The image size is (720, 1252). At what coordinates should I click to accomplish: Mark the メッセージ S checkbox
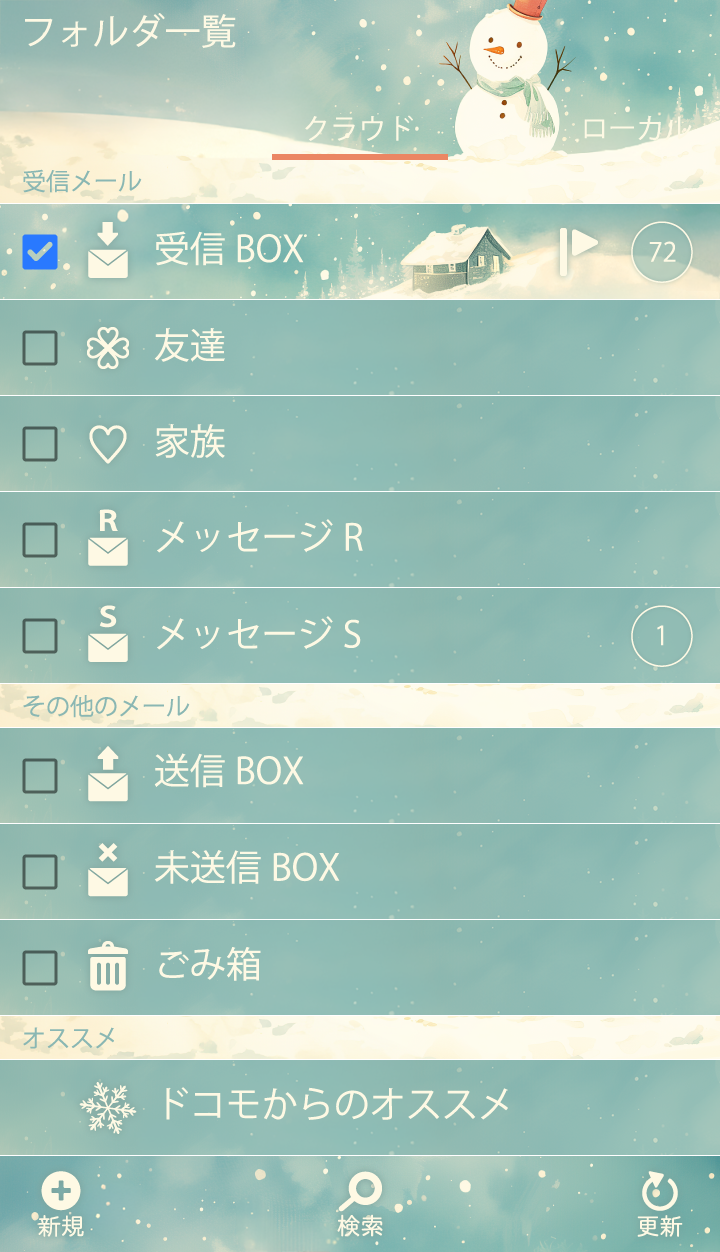pyautogui.click(x=40, y=636)
